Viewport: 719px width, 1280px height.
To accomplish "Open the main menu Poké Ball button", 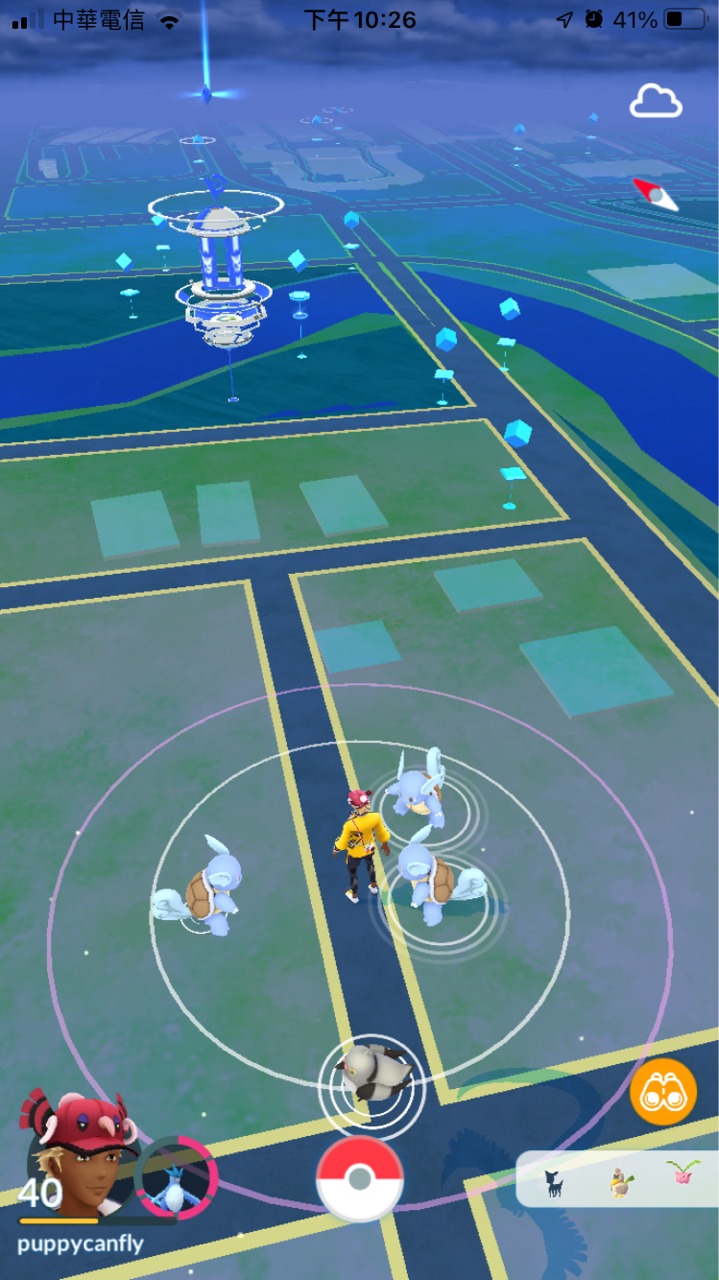I will [359, 1179].
